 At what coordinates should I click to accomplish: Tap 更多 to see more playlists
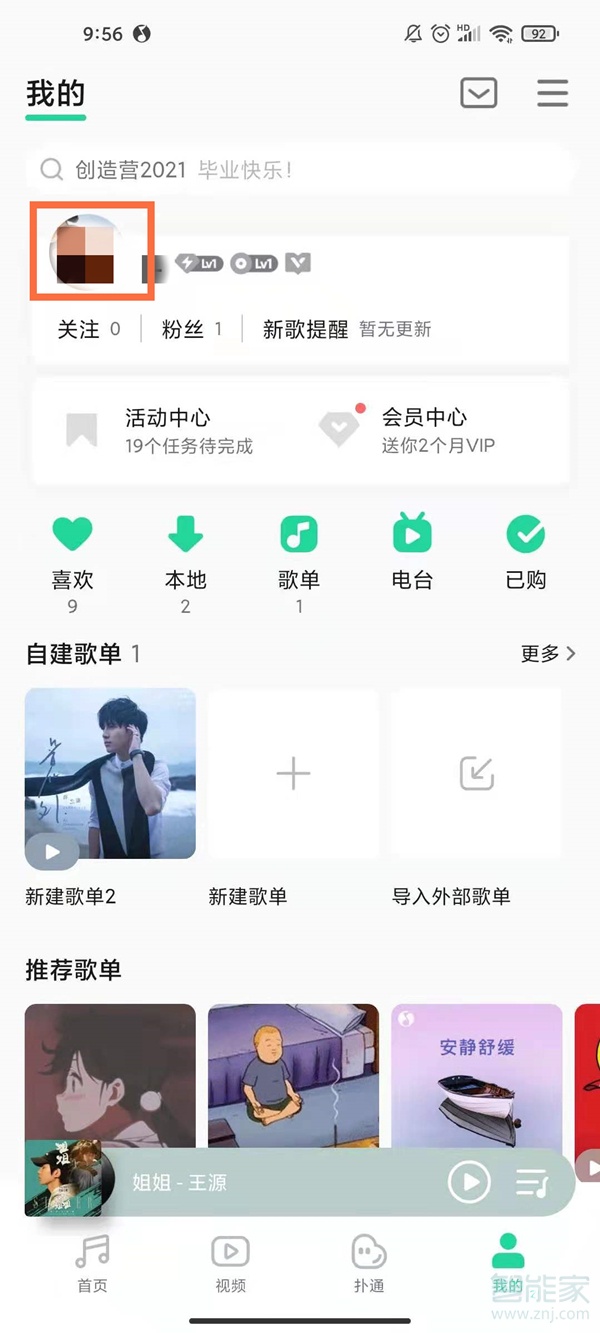tap(548, 654)
